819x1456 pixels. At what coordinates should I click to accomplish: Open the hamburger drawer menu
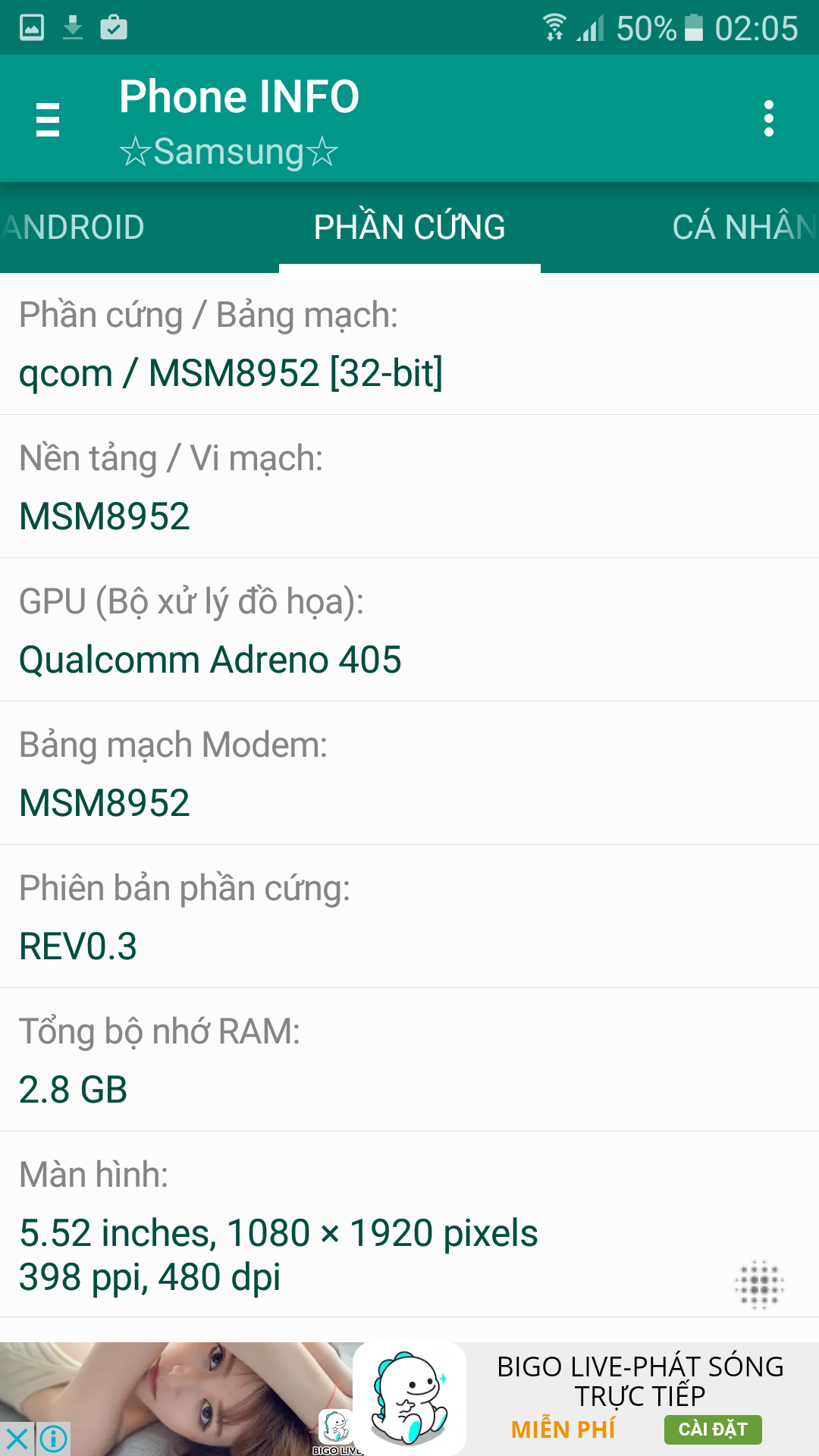48,119
